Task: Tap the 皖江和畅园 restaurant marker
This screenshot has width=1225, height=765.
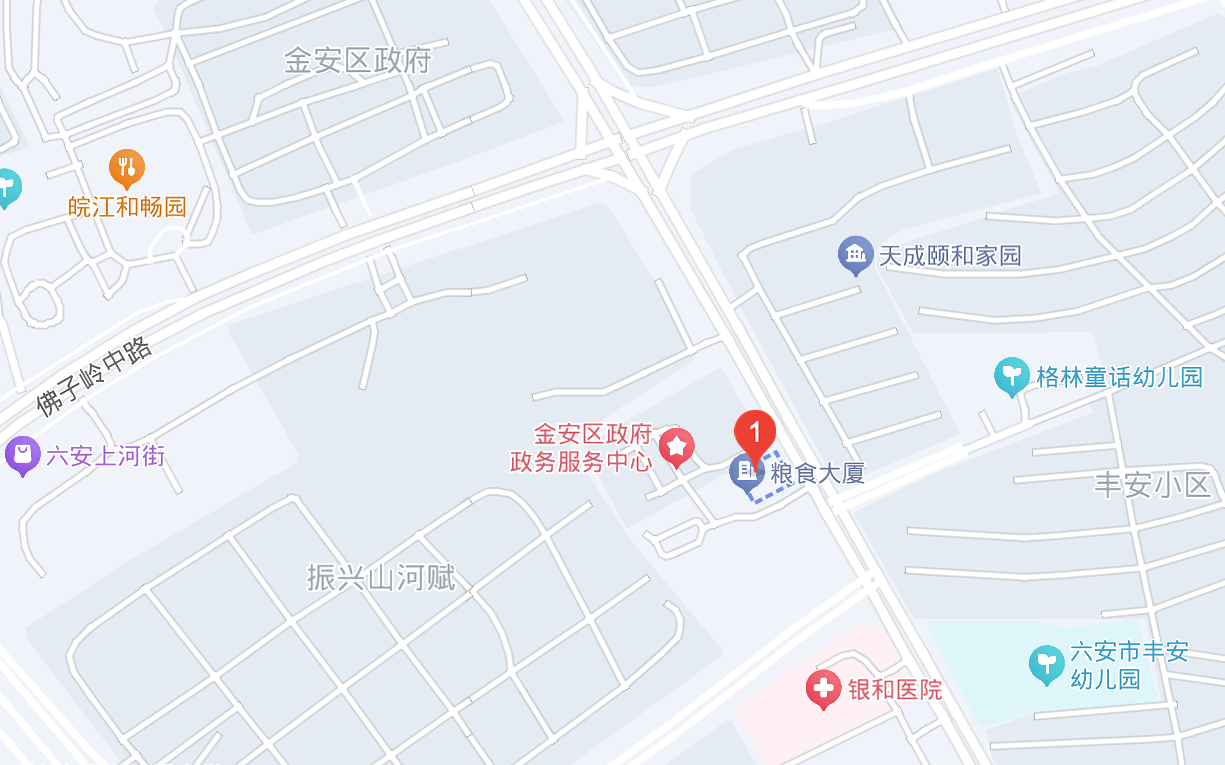Action: [127, 168]
